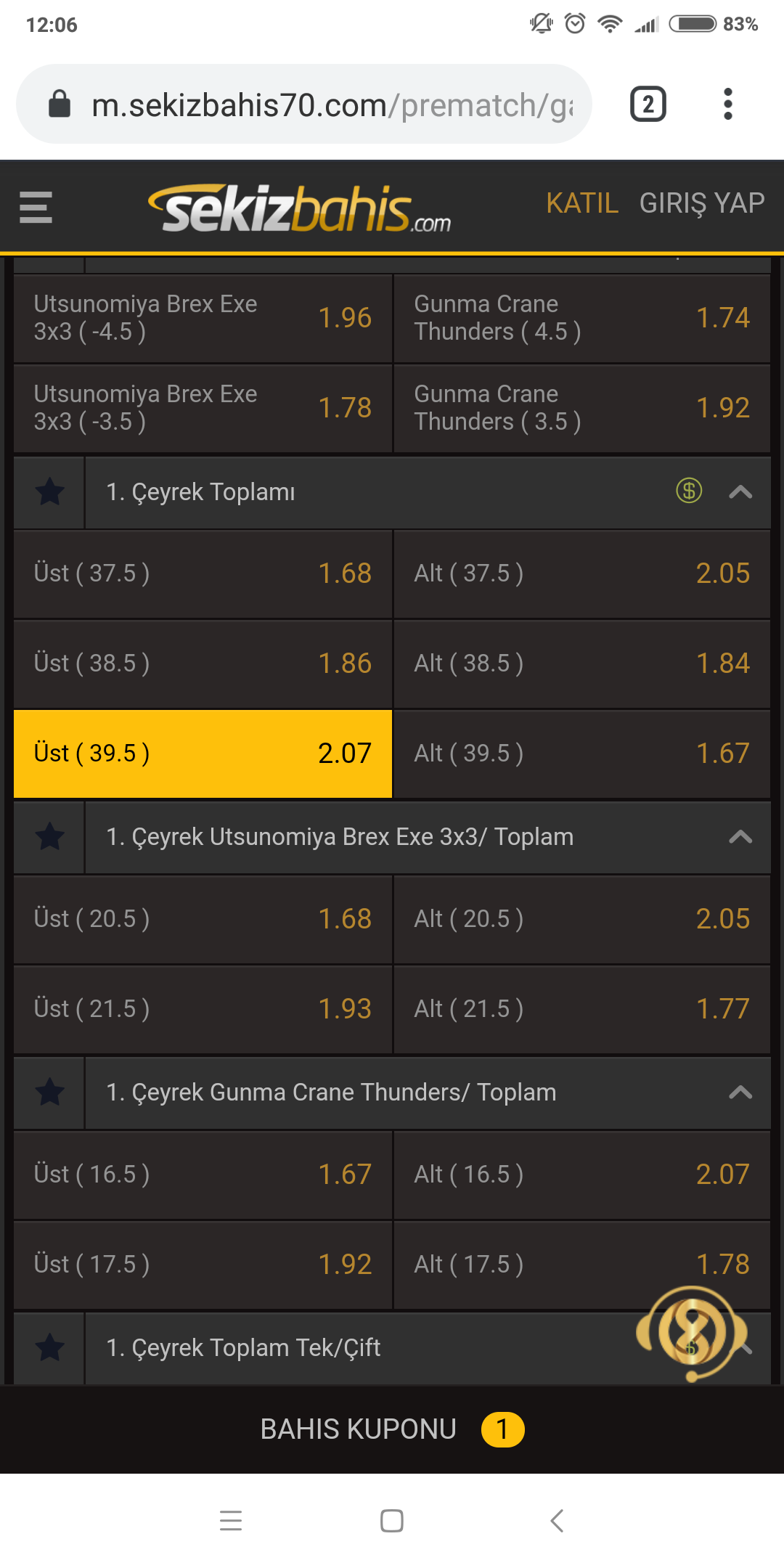
Task: Favorite the 1. Çeyrek Toplamı market star
Action: 49,492
